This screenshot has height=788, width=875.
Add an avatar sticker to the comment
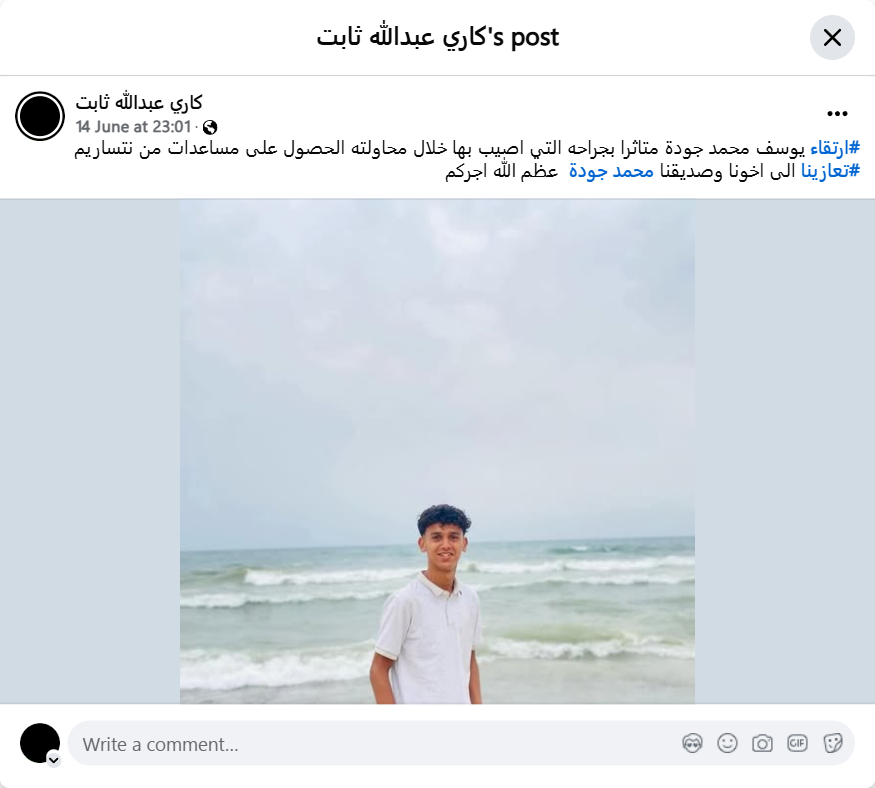pyautogui.click(x=692, y=743)
